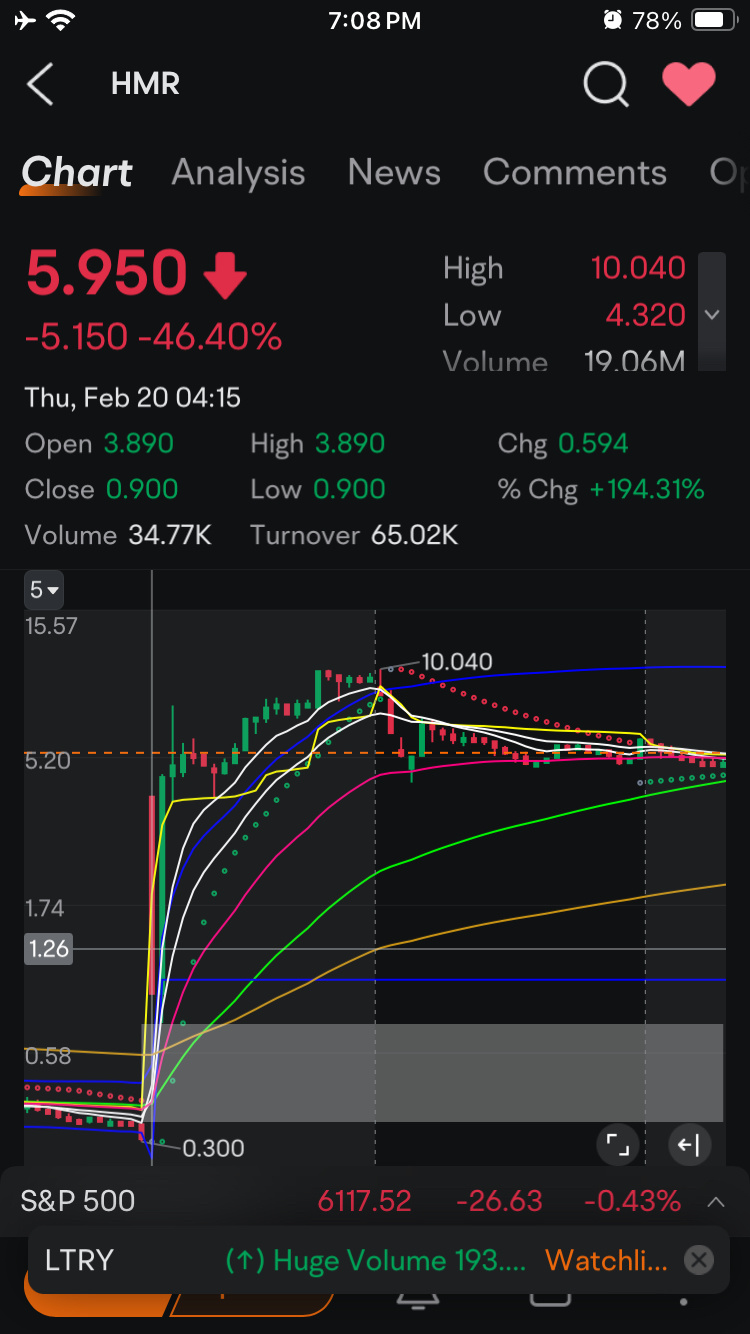Expand the S&P 500 index bar
Viewport: 750px width, 1334px height.
point(716,1201)
